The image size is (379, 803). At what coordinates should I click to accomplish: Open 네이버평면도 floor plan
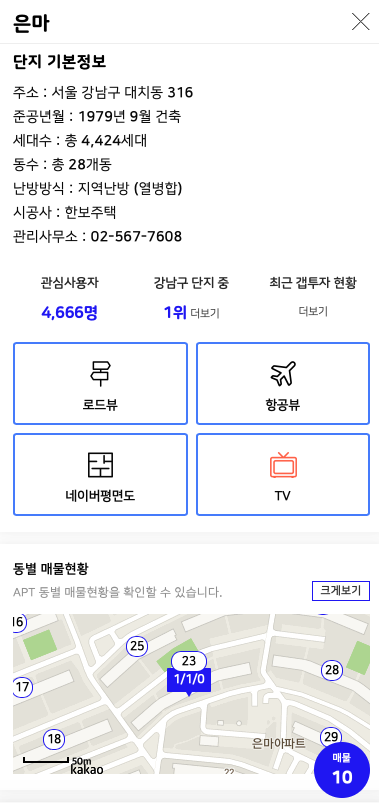100,474
